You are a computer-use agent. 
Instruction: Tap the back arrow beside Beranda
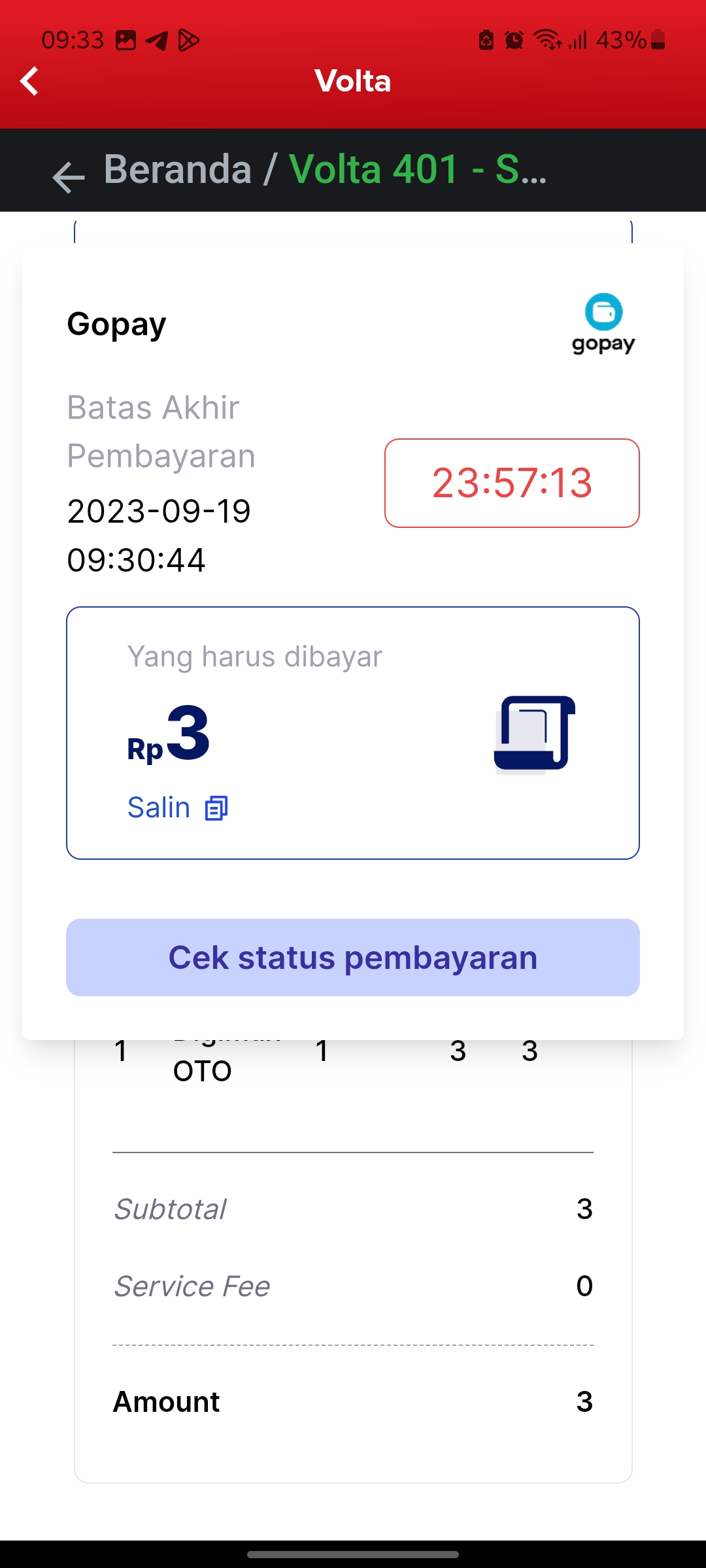click(68, 176)
